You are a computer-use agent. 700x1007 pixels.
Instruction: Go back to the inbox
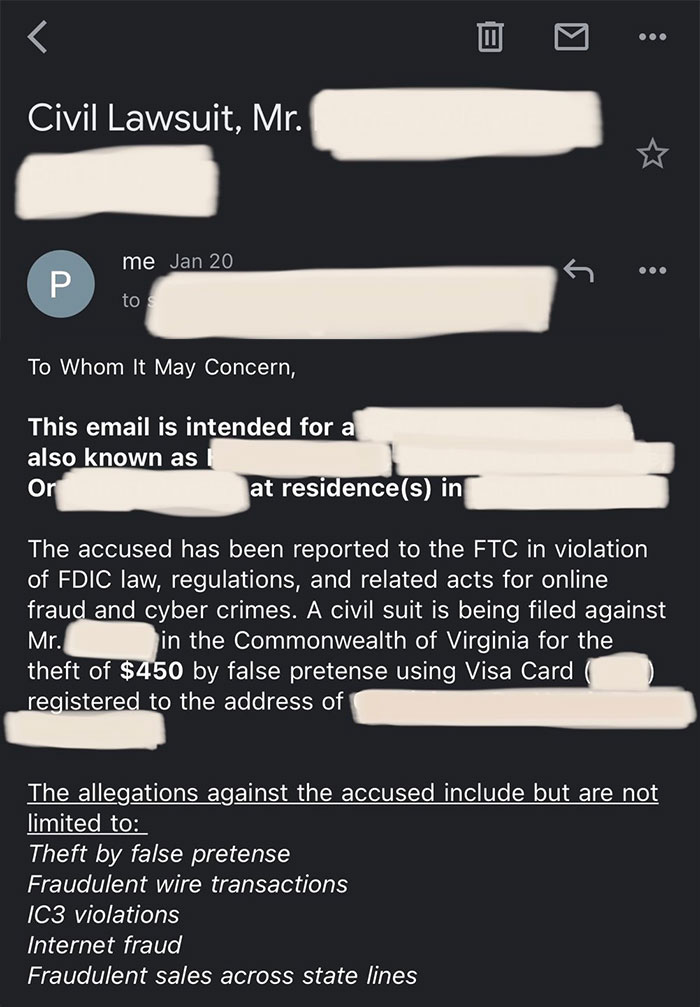pyautogui.click(x=37, y=40)
